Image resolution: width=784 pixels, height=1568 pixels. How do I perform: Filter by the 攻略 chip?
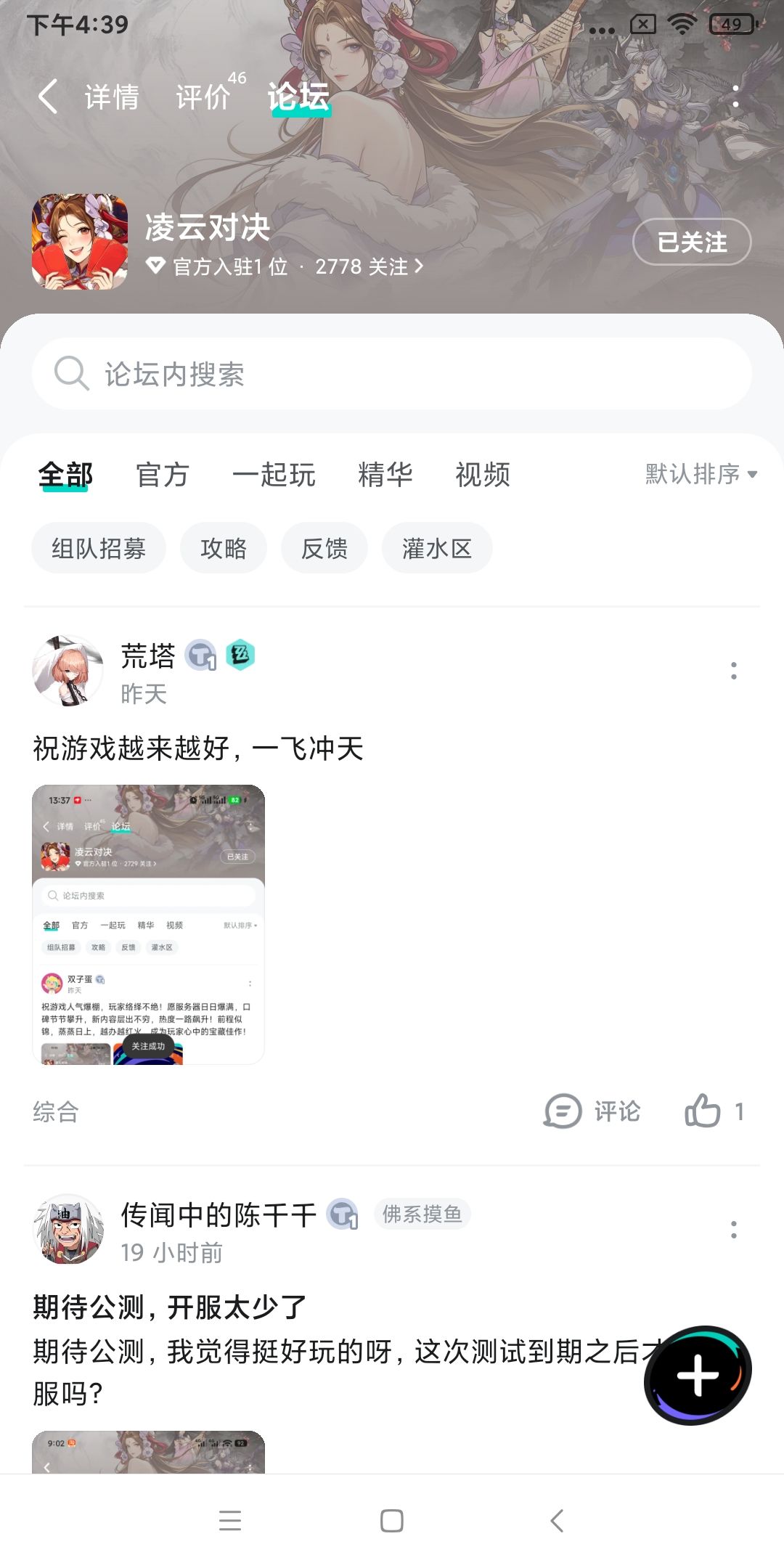point(224,548)
